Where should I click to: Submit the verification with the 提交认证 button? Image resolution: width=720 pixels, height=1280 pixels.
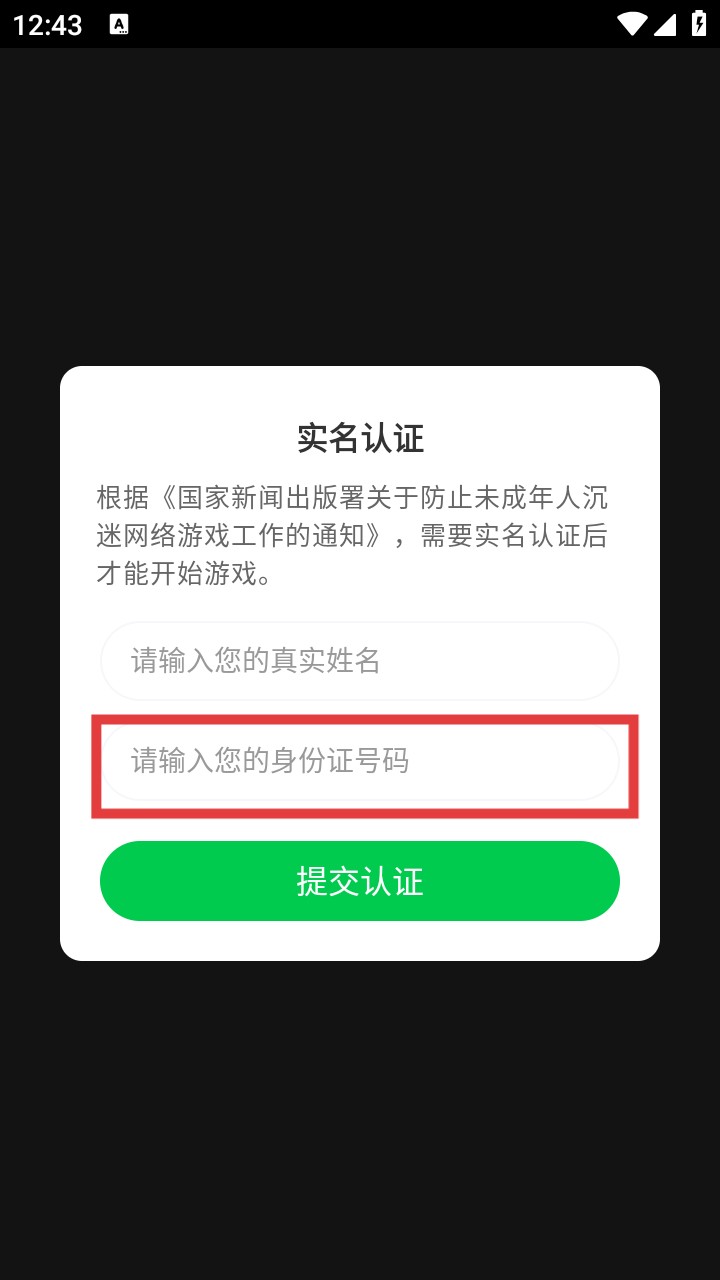click(x=359, y=881)
